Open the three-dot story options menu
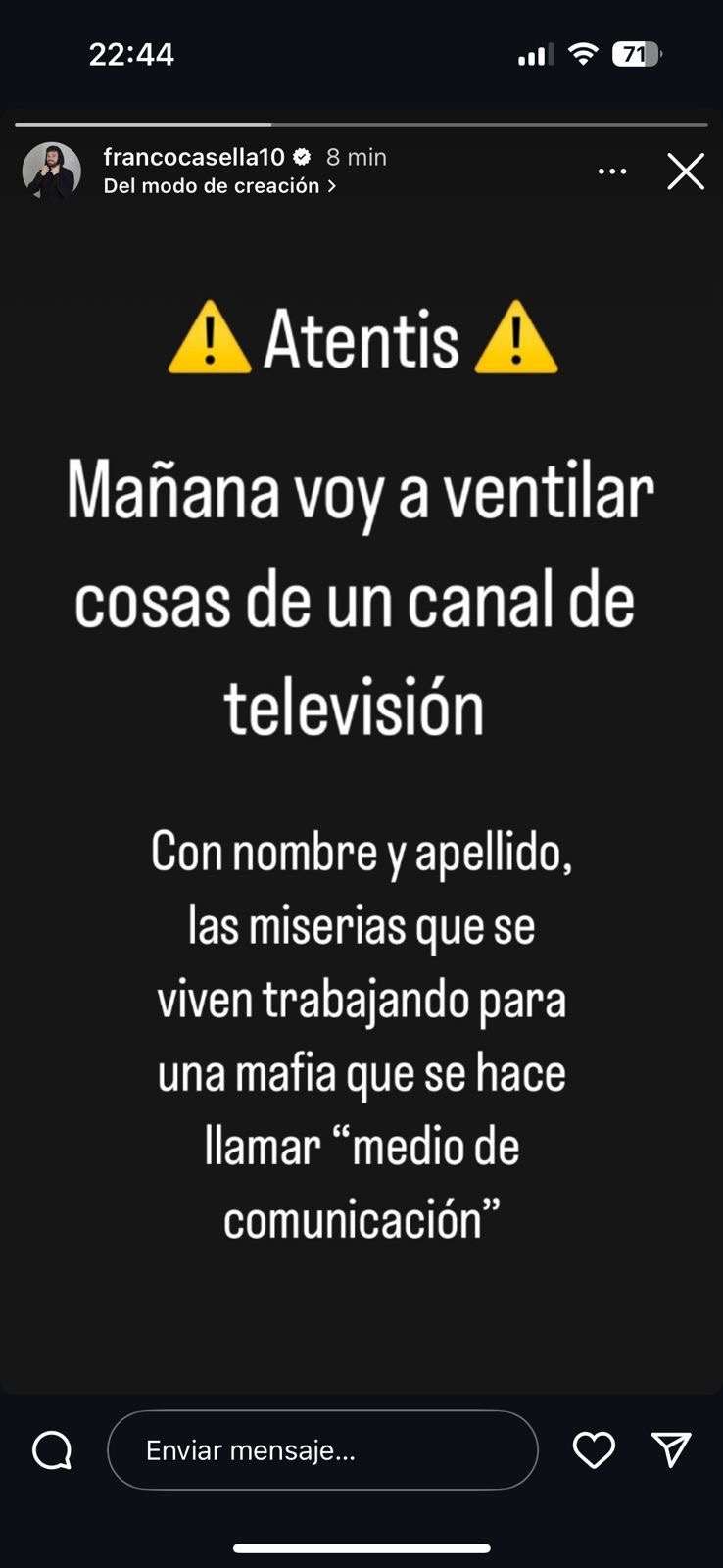Viewport: 723px width, 1568px height. coord(612,171)
